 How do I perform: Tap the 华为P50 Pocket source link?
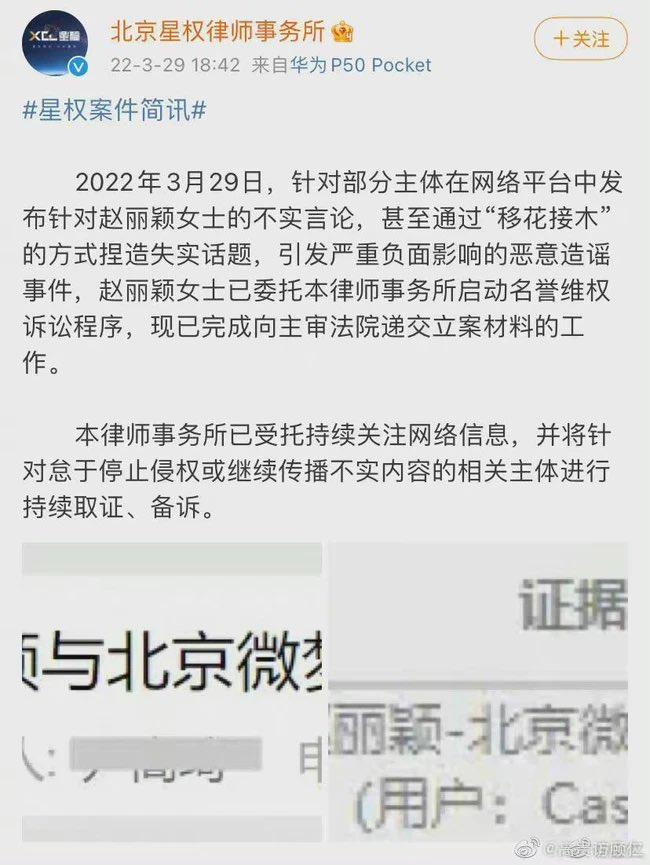coord(361,65)
